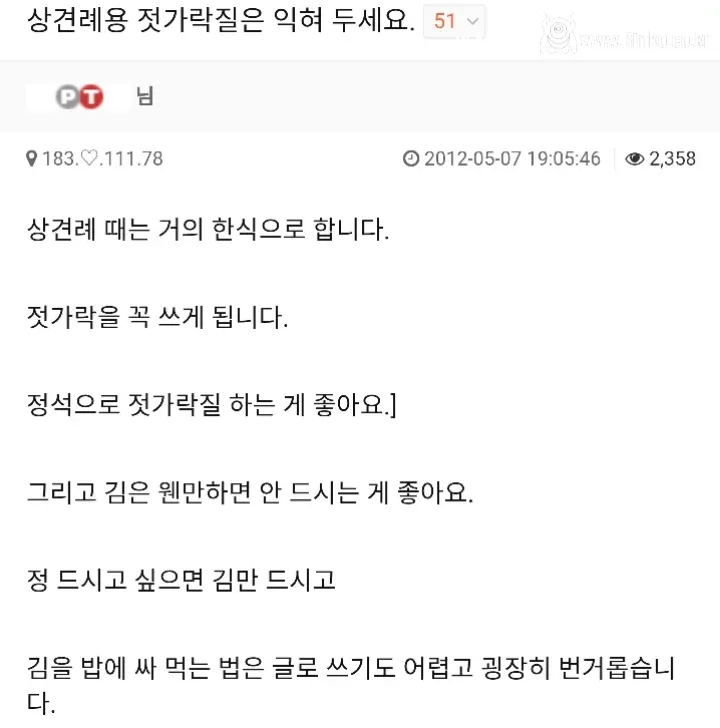This screenshot has height=728, width=720.
Task: Expand the vote count dropdown chevron
Action: (470, 20)
